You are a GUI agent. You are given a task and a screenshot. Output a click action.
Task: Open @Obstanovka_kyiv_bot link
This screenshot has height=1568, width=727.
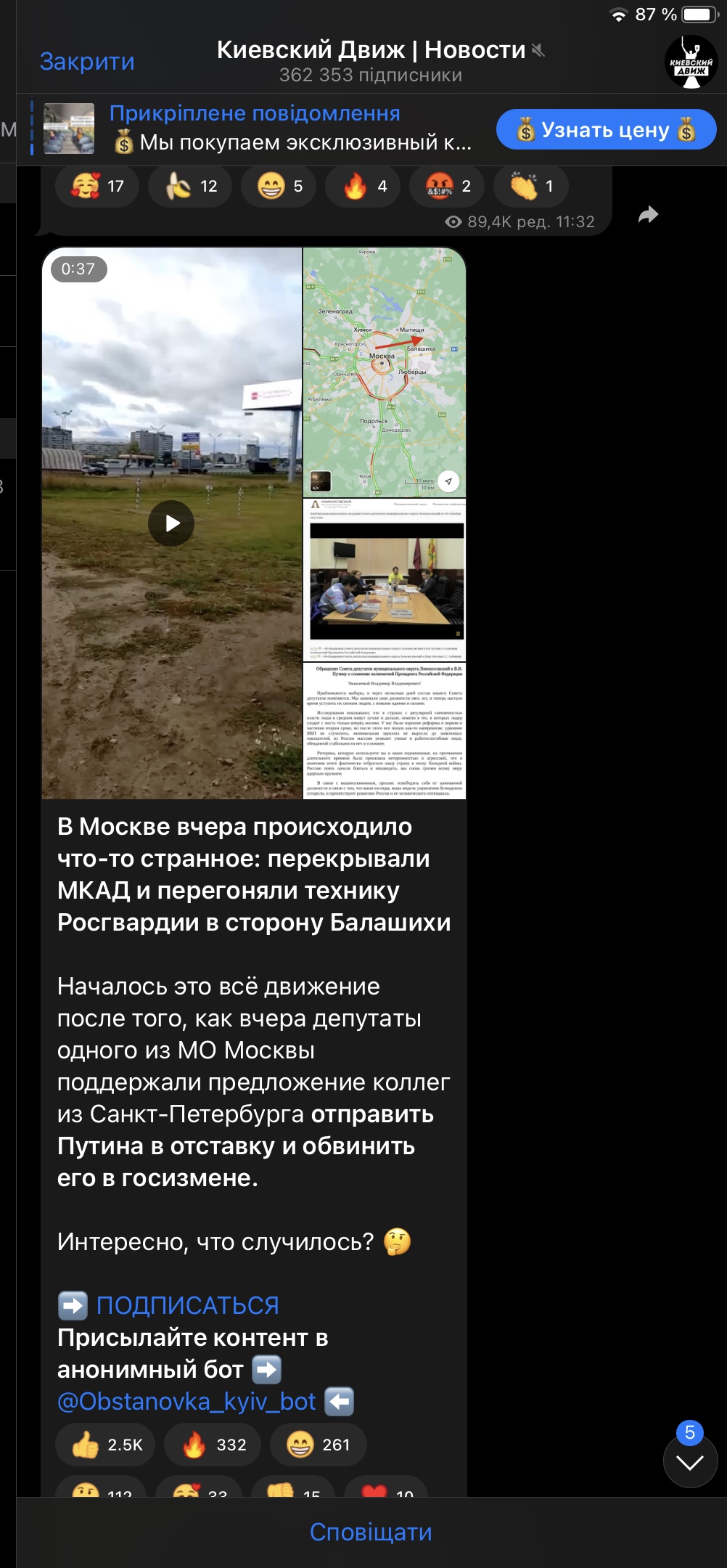coord(186,1401)
